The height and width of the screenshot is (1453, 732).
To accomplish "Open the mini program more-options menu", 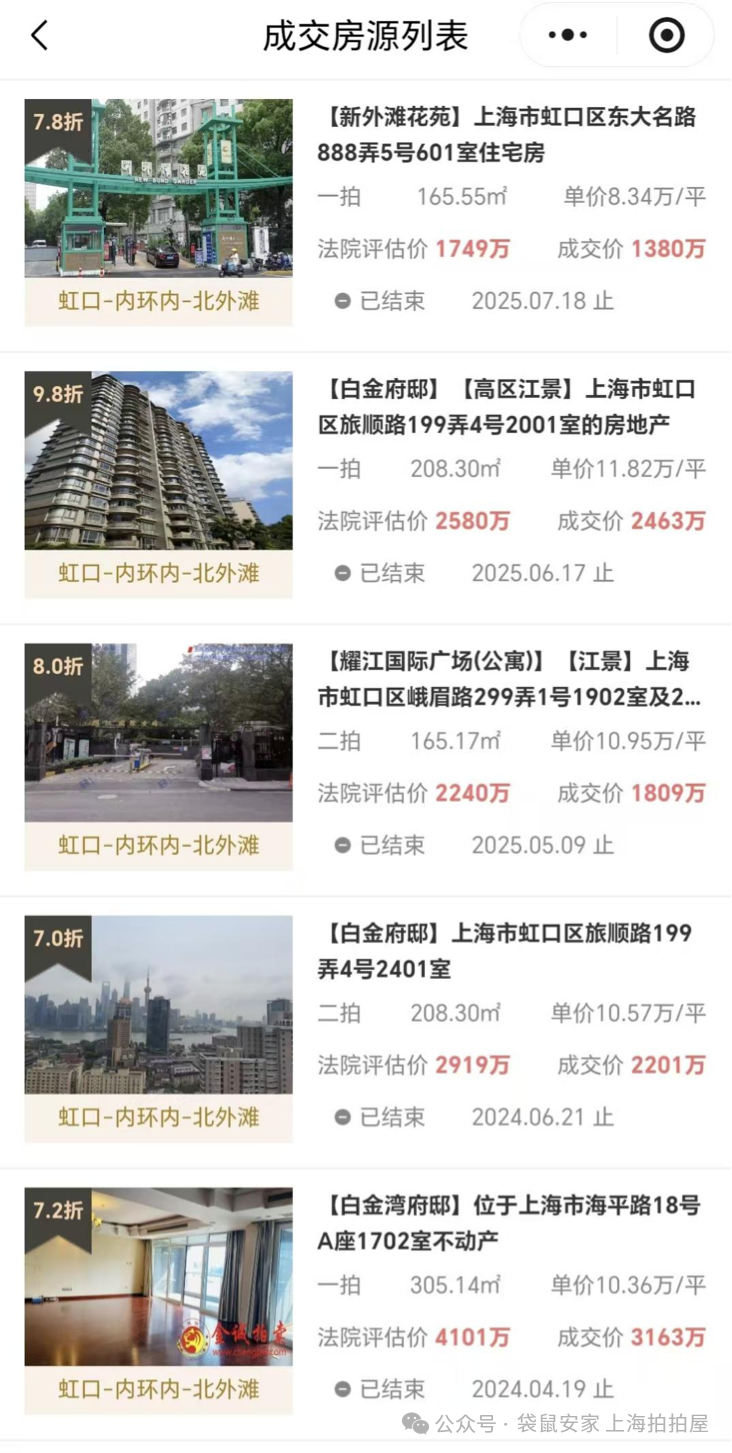I will 567,36.
